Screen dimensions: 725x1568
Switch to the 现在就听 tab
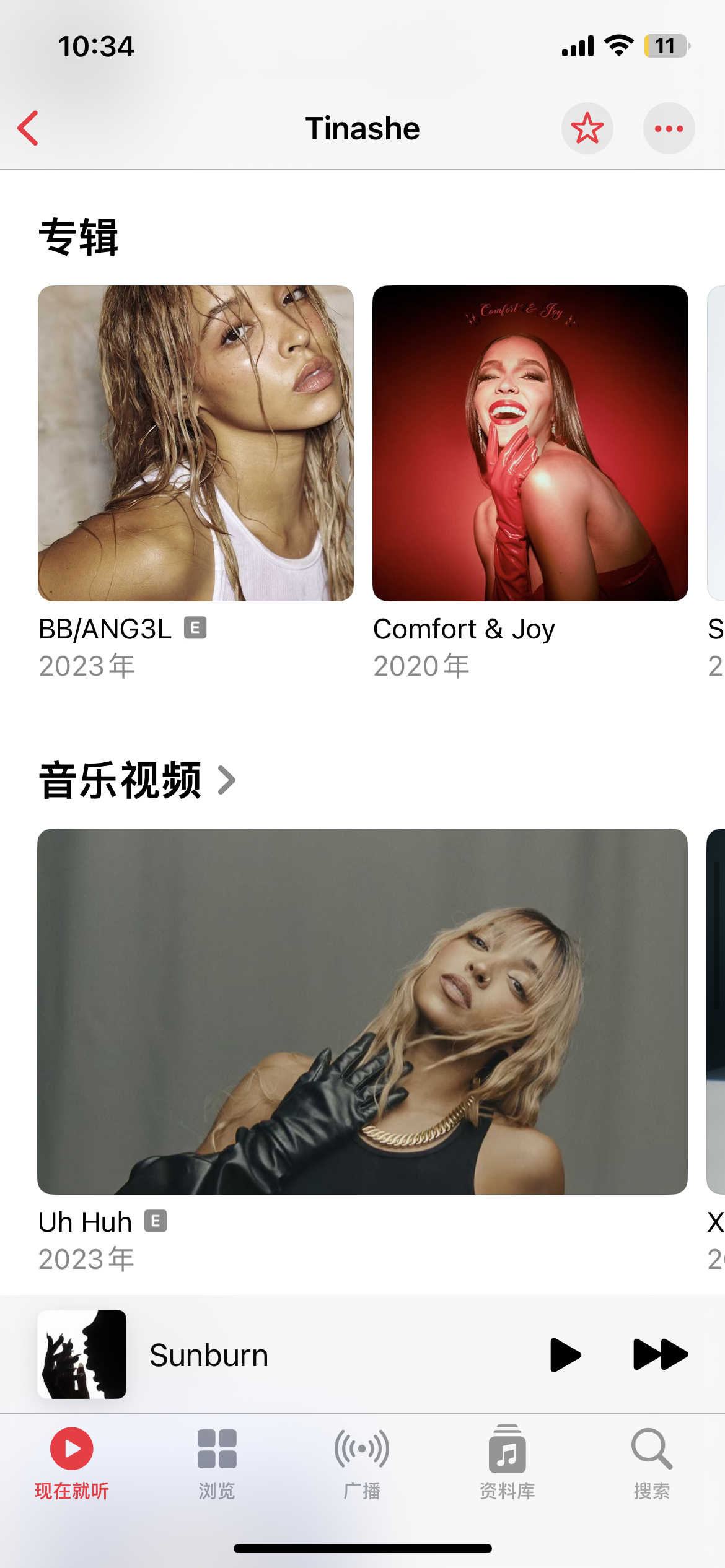click(72, 1463)
